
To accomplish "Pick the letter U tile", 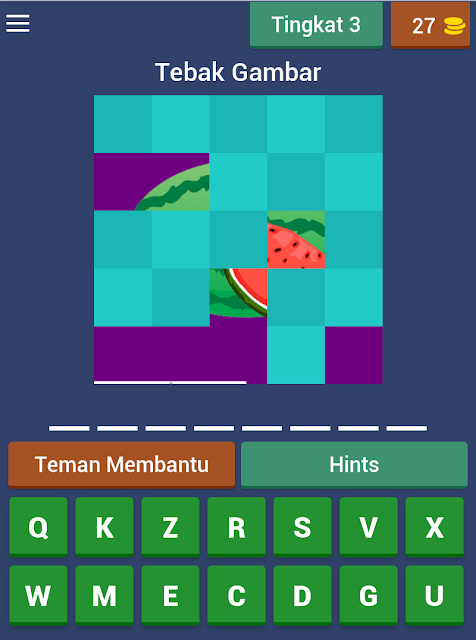I will click(x=435, y=596).
